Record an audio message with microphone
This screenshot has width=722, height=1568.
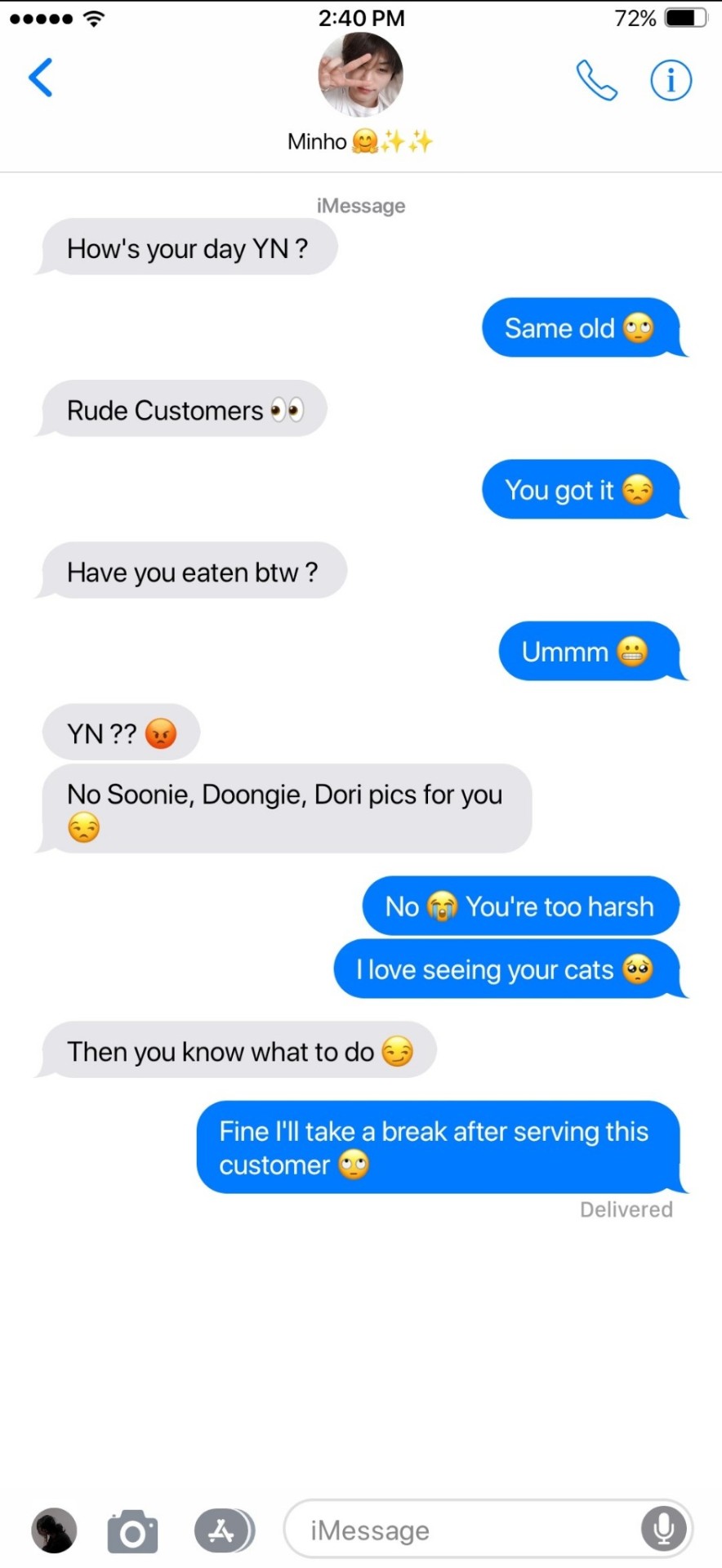click(x=663, y=1529)
